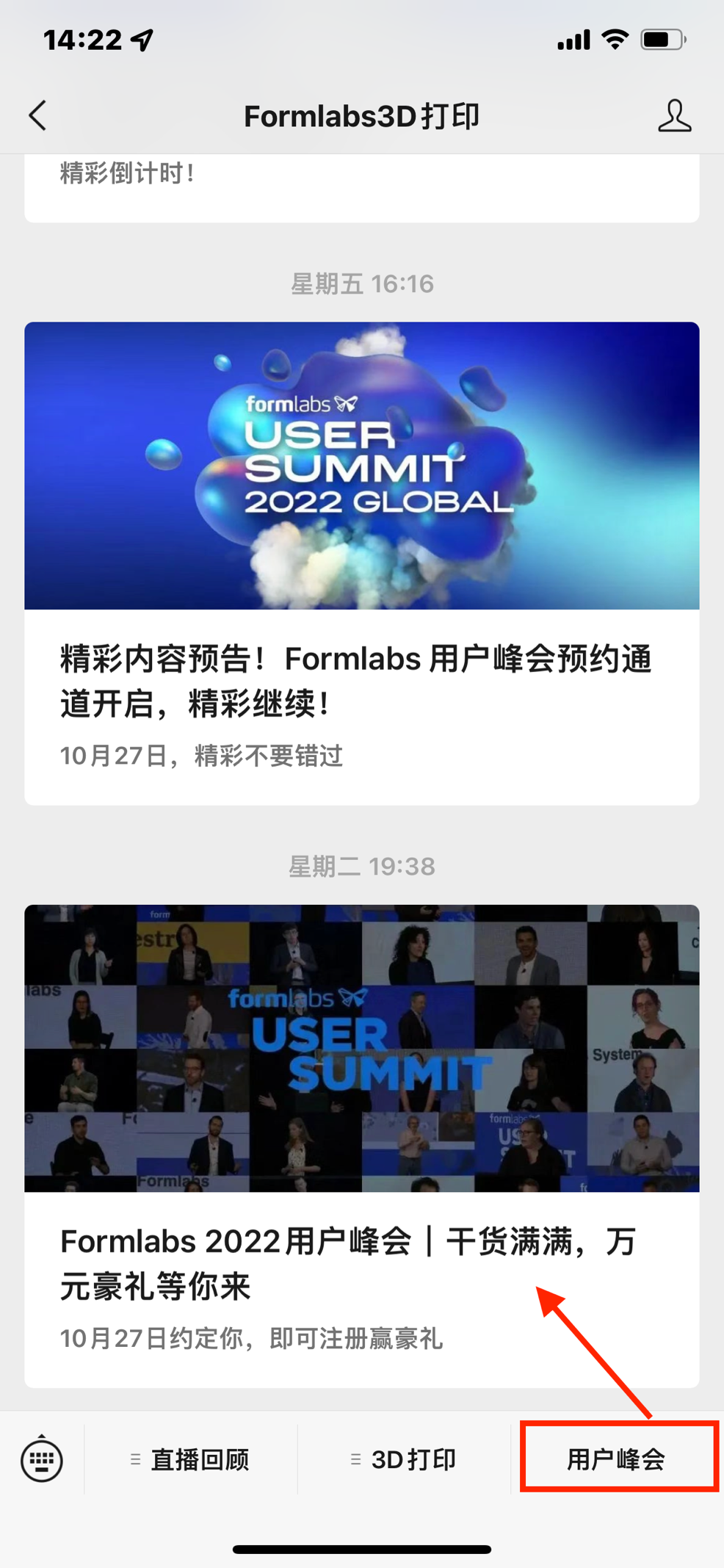Open the User Summit 2022 Global article

point(361,563)
